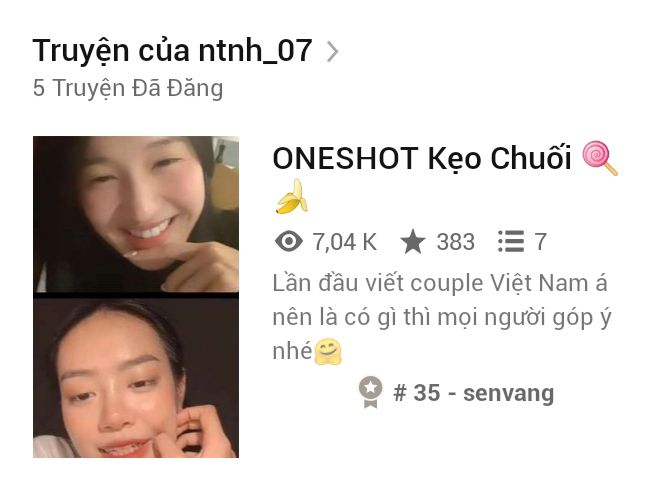Open the ONESHOT Kẹo Chuối story cover

(136, 297)
